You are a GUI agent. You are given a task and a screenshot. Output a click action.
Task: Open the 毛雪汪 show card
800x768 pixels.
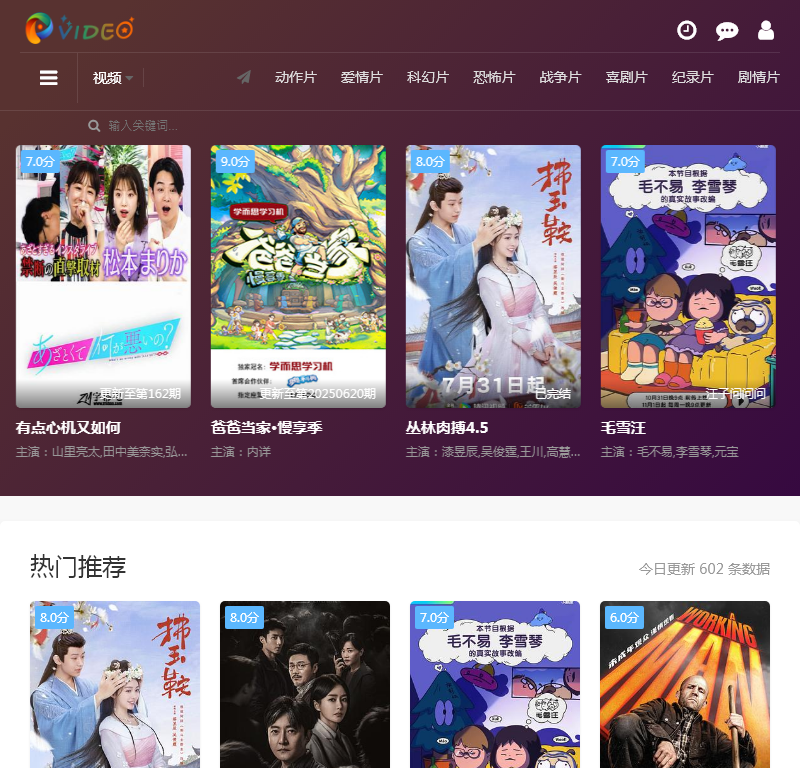[x=688, y=276]
